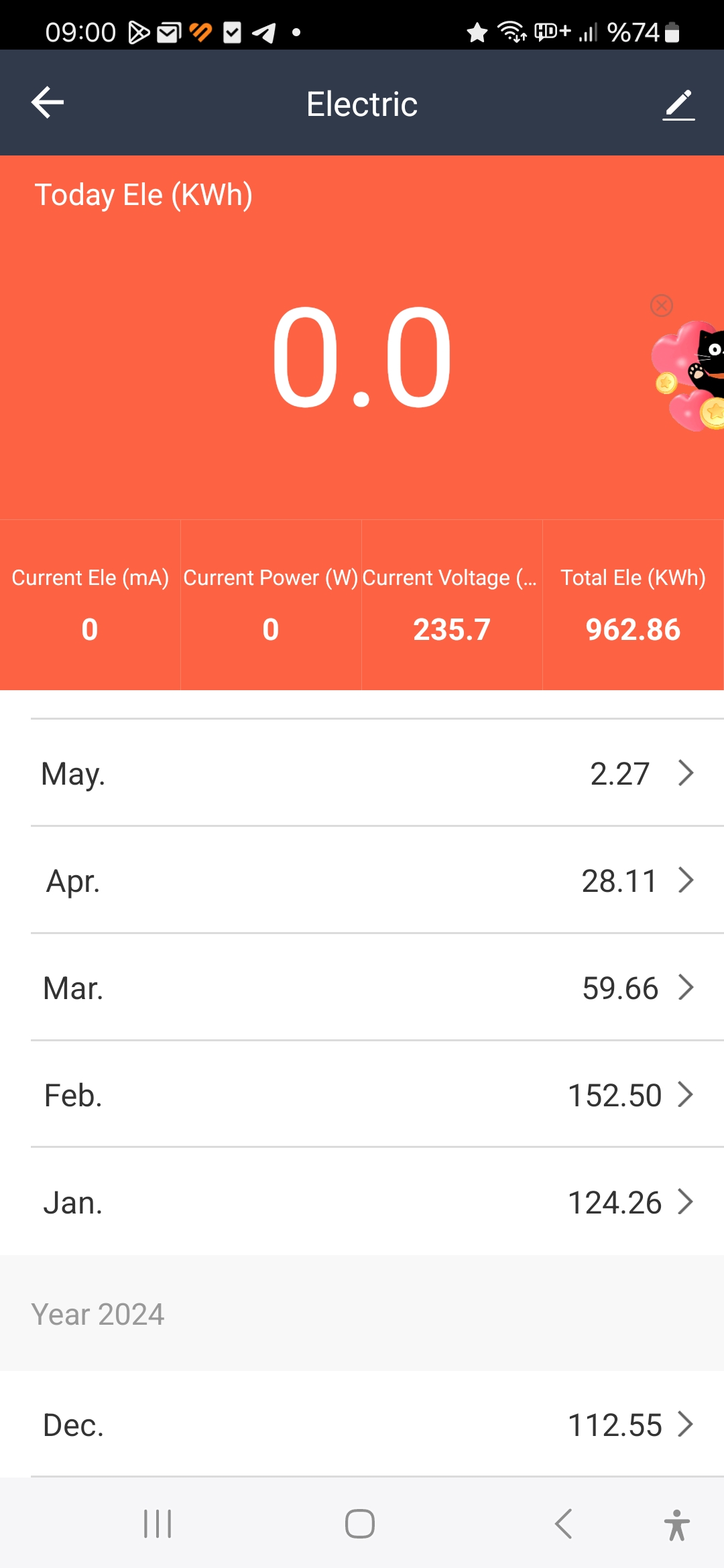Tap the edit pencil icon

point(678,105)
